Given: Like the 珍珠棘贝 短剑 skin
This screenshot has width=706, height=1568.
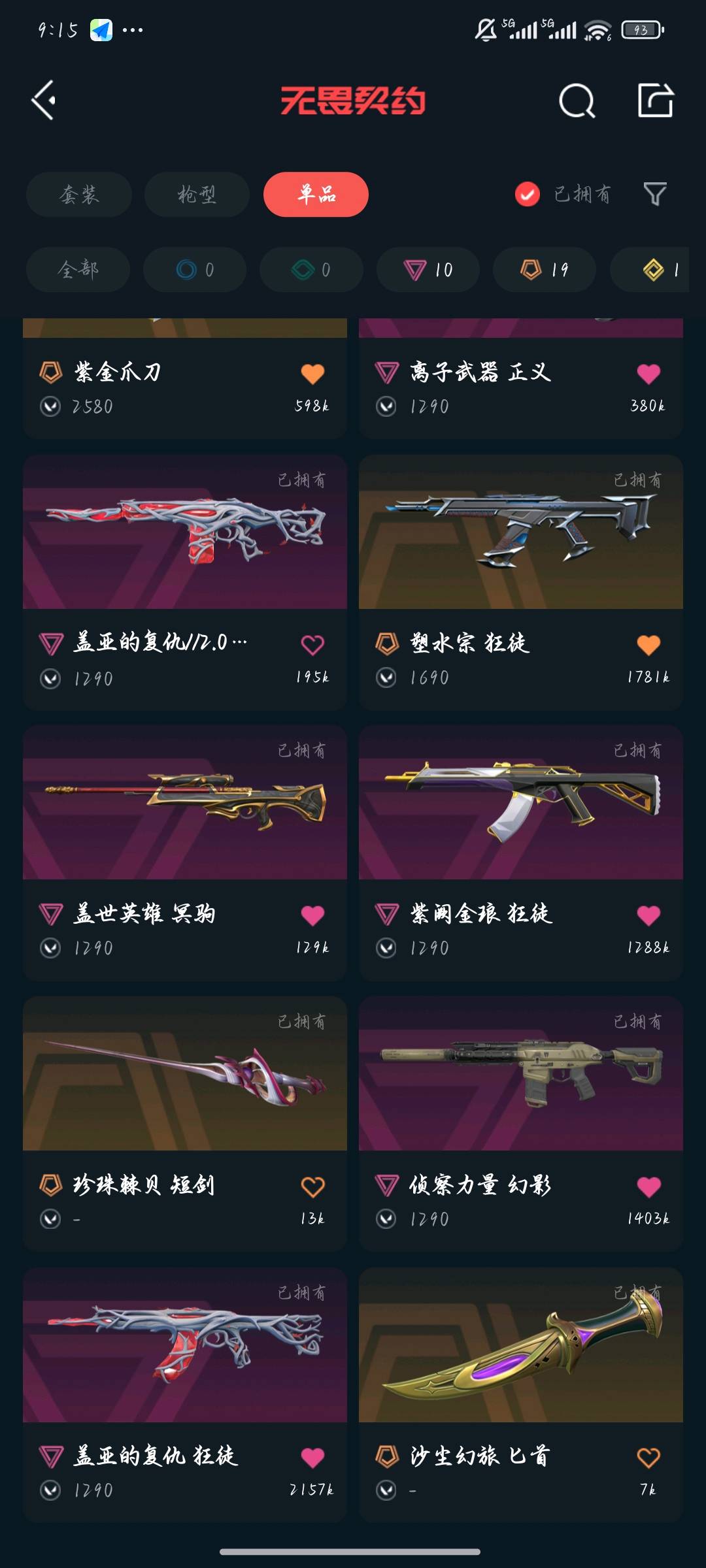Looking at the screenshot, I should (x=312, y=1186).
